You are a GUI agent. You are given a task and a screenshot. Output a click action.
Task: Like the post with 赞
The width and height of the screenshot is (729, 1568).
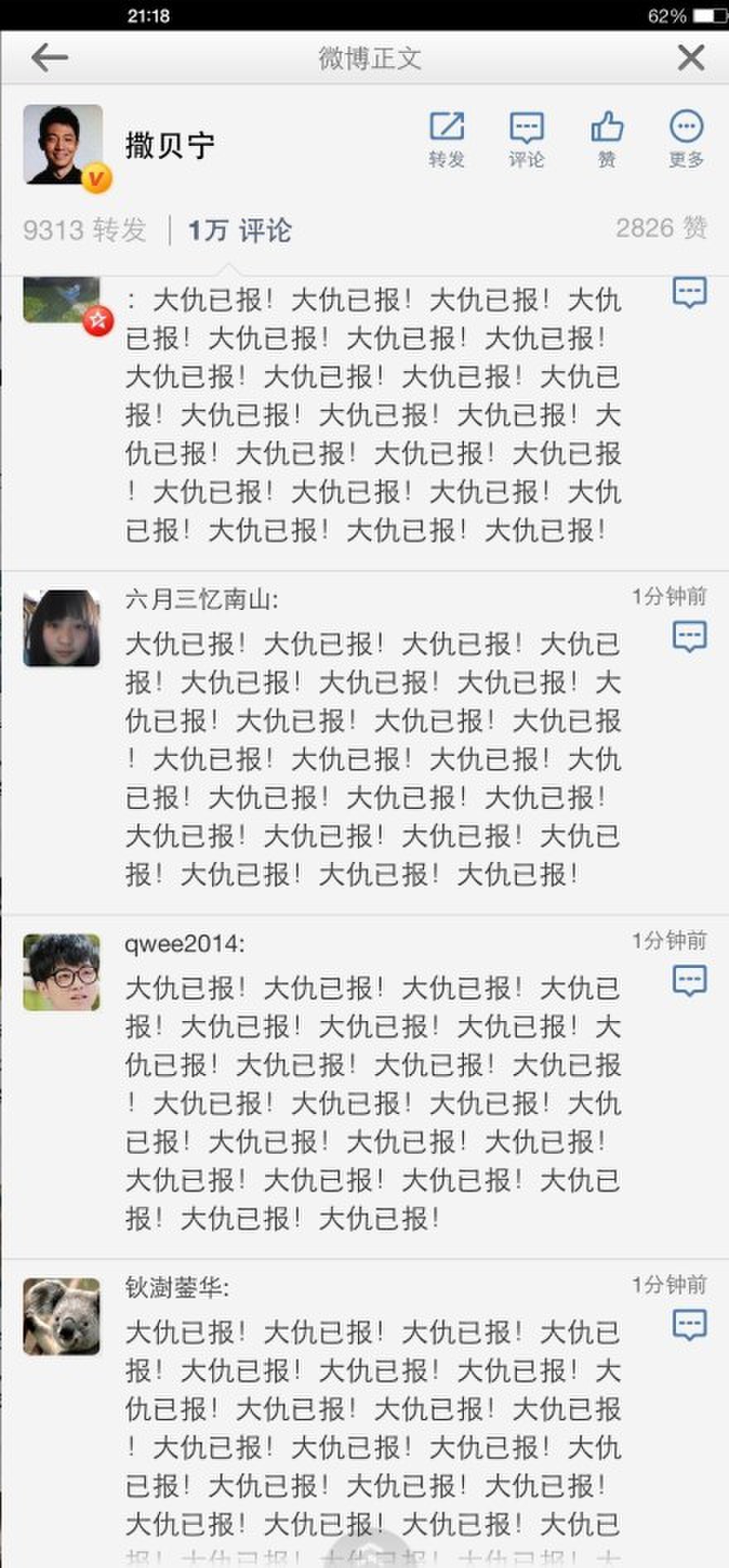[x=606, y=139]
